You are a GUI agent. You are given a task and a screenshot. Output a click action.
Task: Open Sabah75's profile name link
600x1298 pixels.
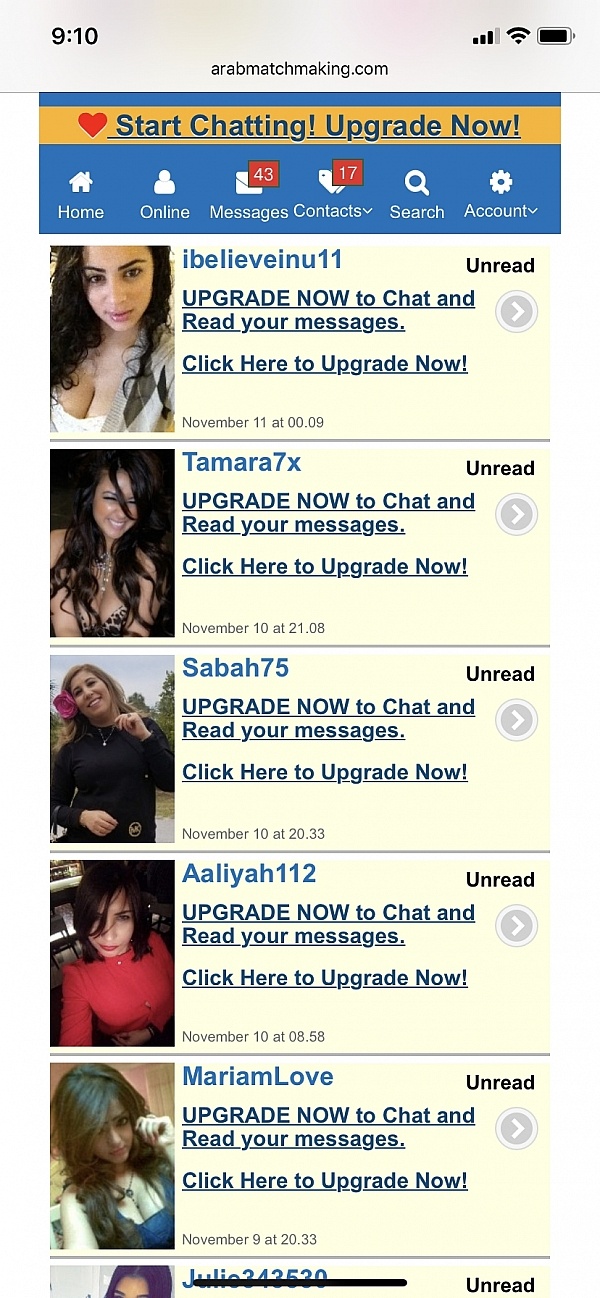[x=235, y=668]
